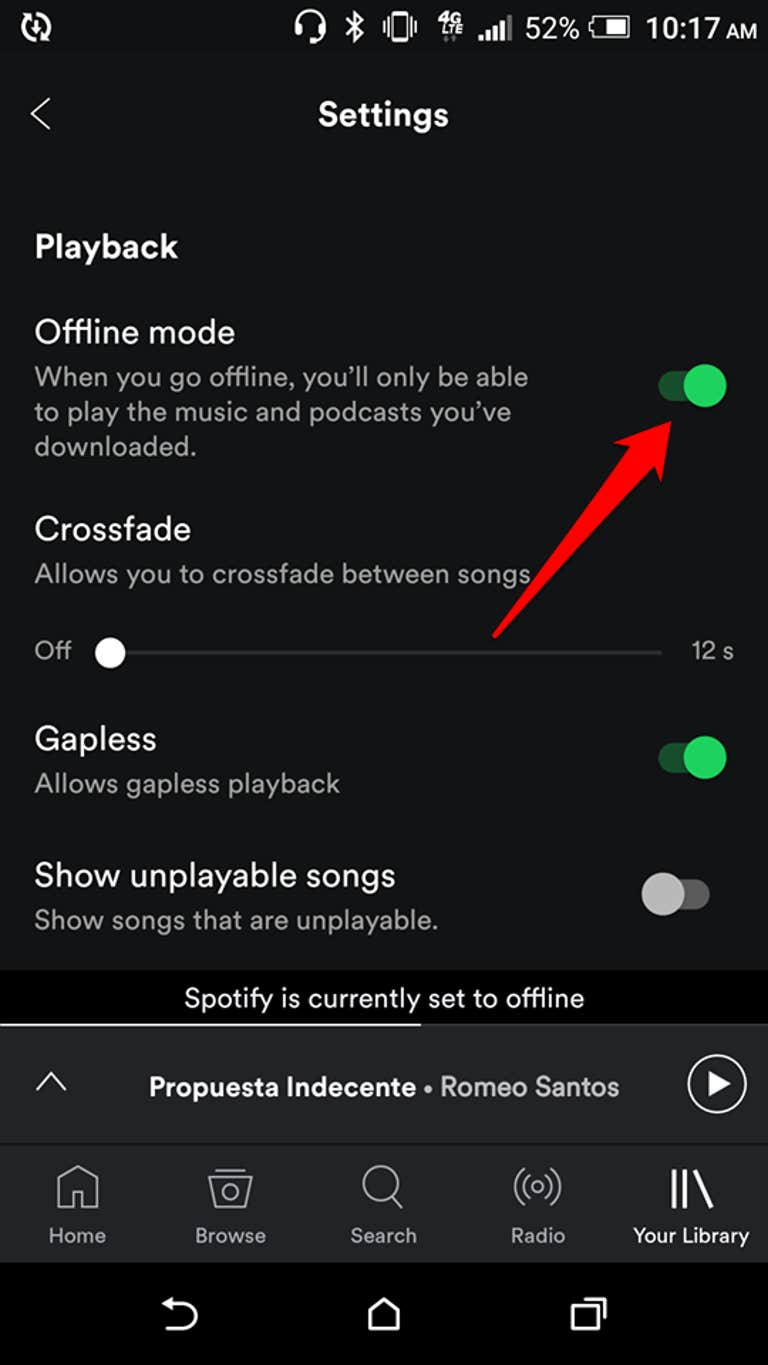Enable Show unplayable songs

coord(676,894)
